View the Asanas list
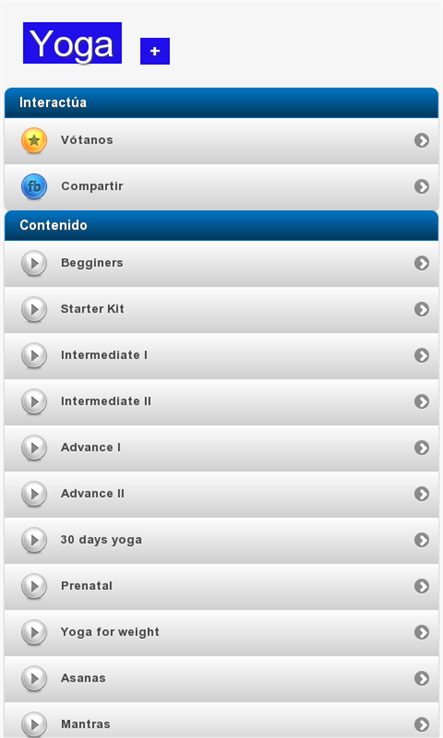The image size is (443, 738). tap(221, 679)
